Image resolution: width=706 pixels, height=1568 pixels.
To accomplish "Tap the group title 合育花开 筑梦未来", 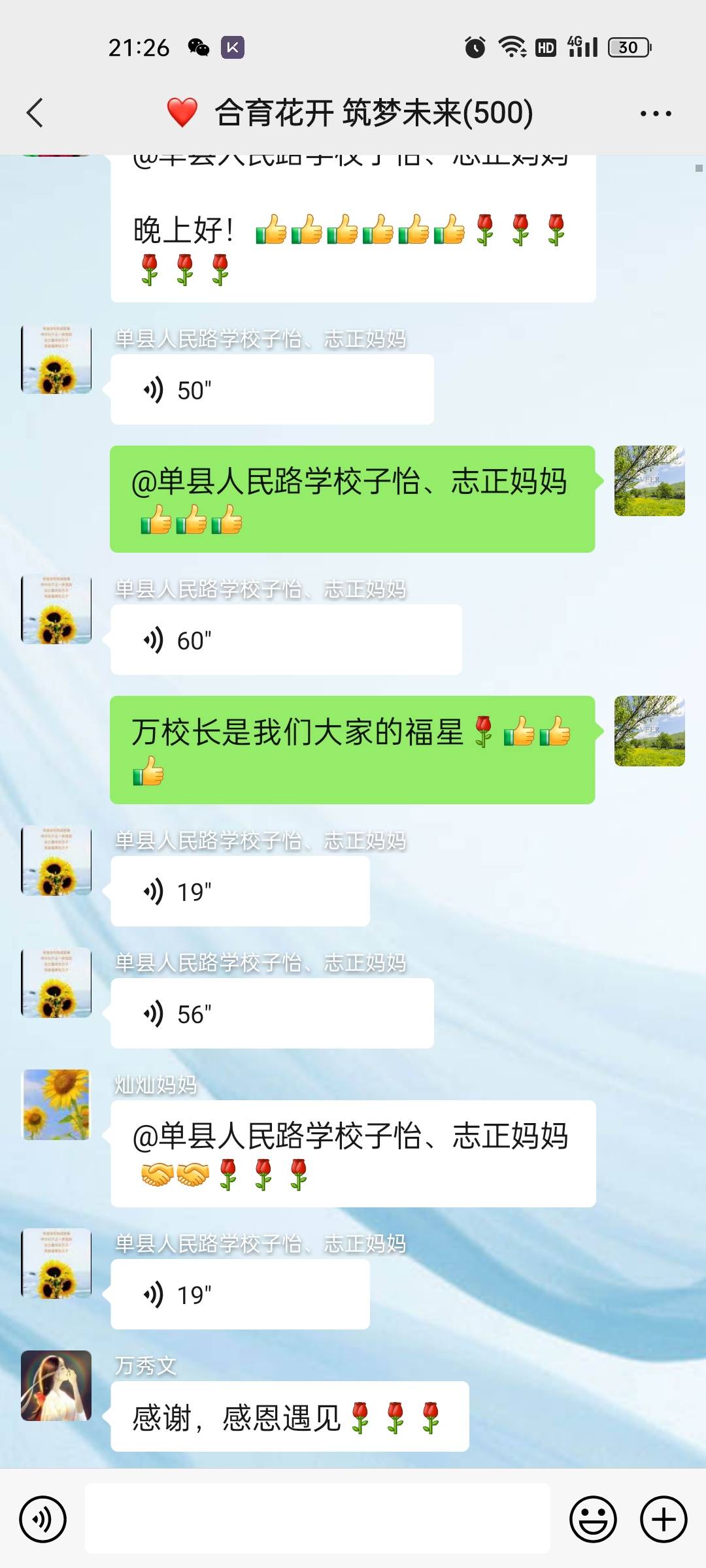I will 353,112.
